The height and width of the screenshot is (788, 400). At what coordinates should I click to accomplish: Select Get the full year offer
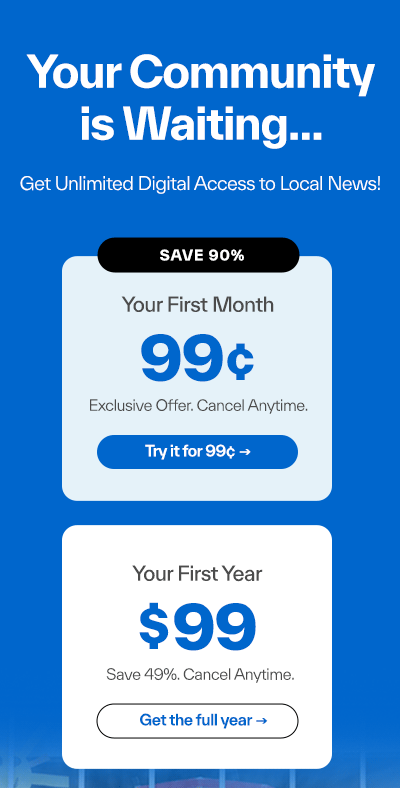197,721
